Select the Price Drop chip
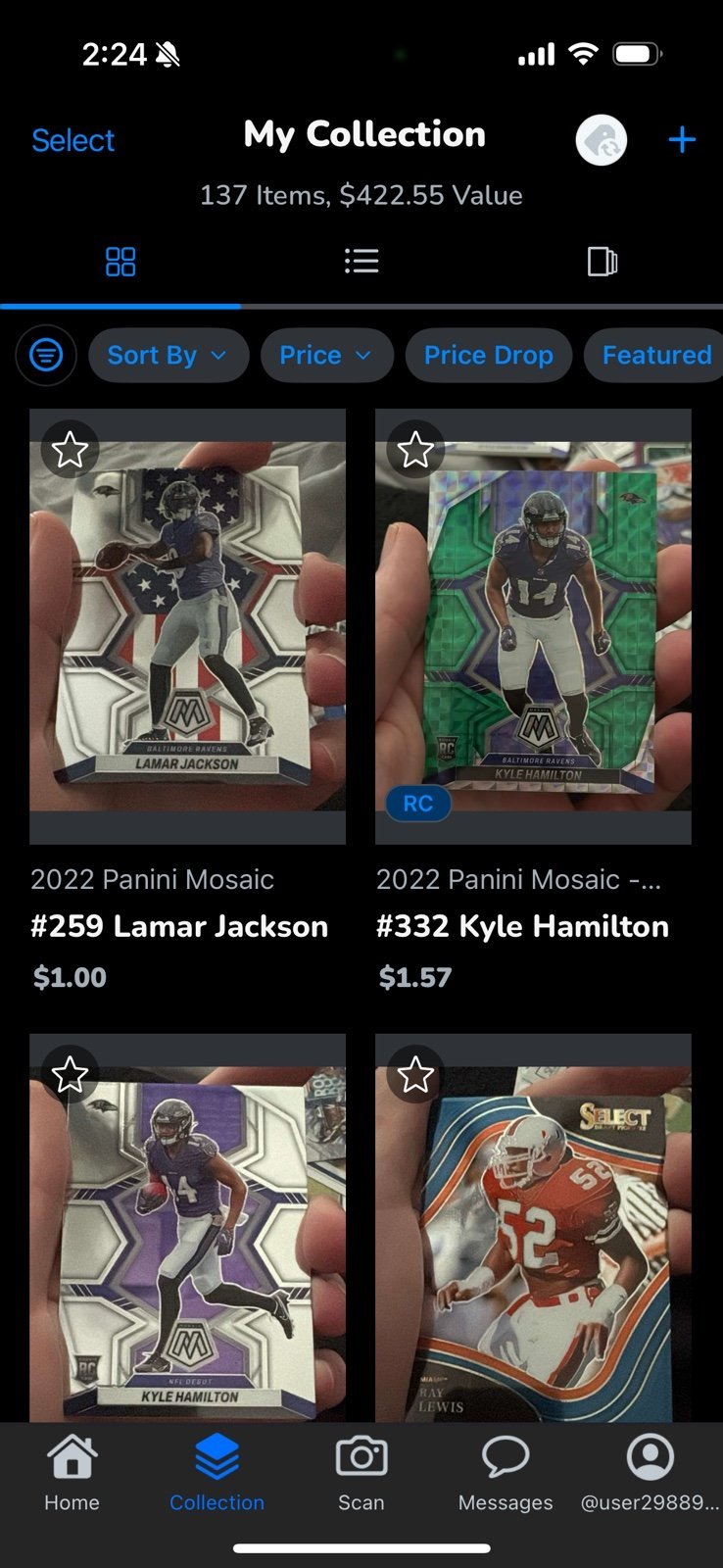Screen dimensions: 723x1568 click(489, 355)
